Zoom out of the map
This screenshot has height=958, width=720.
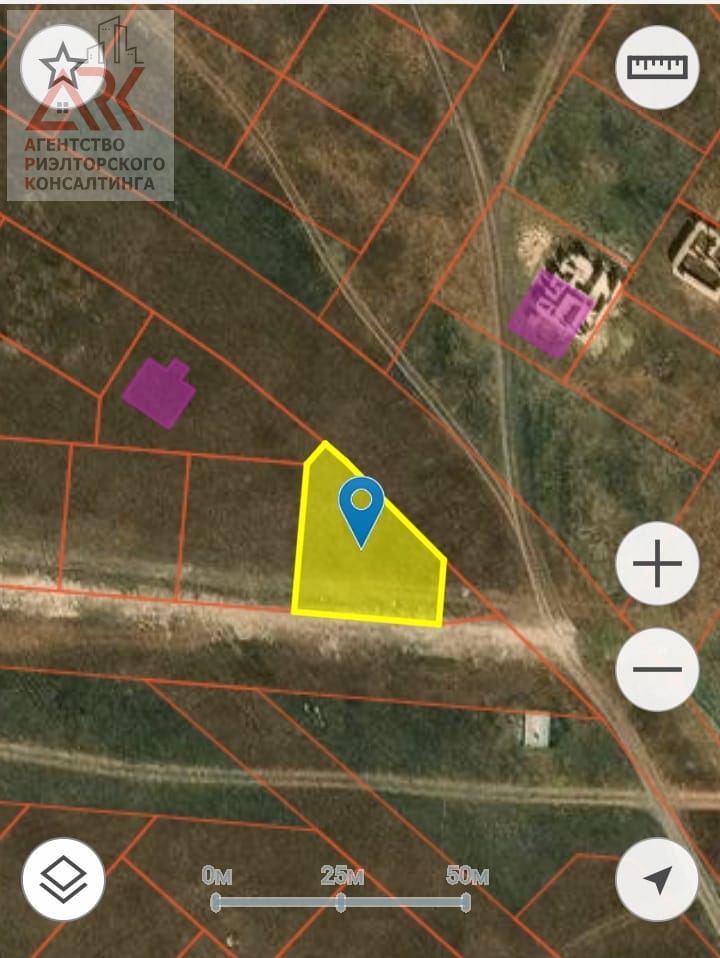[x=657, y=669]
